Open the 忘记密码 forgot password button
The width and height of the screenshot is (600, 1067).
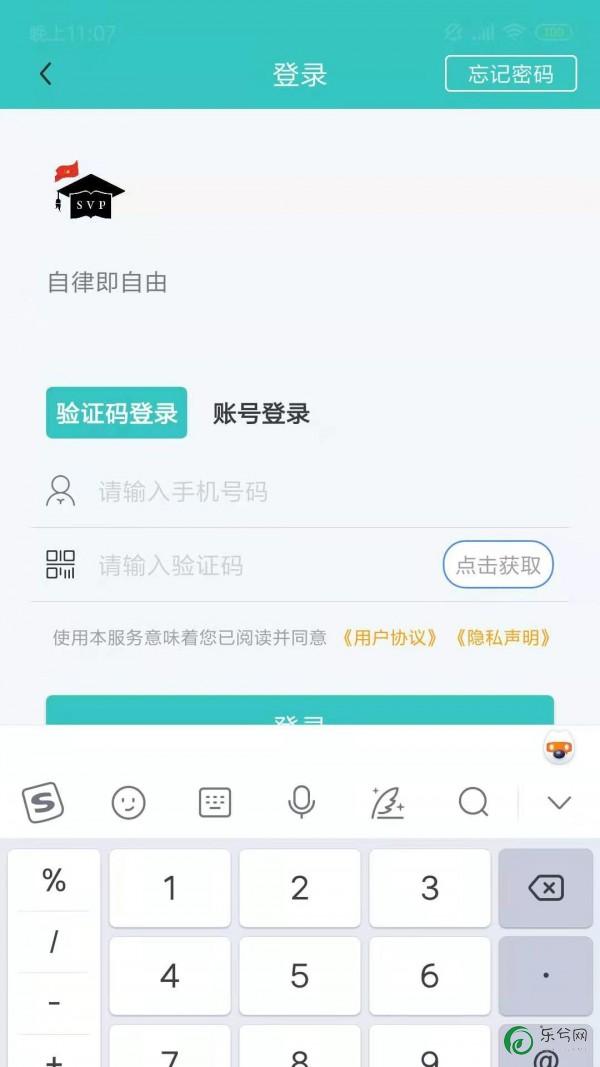tap(511, 73)
